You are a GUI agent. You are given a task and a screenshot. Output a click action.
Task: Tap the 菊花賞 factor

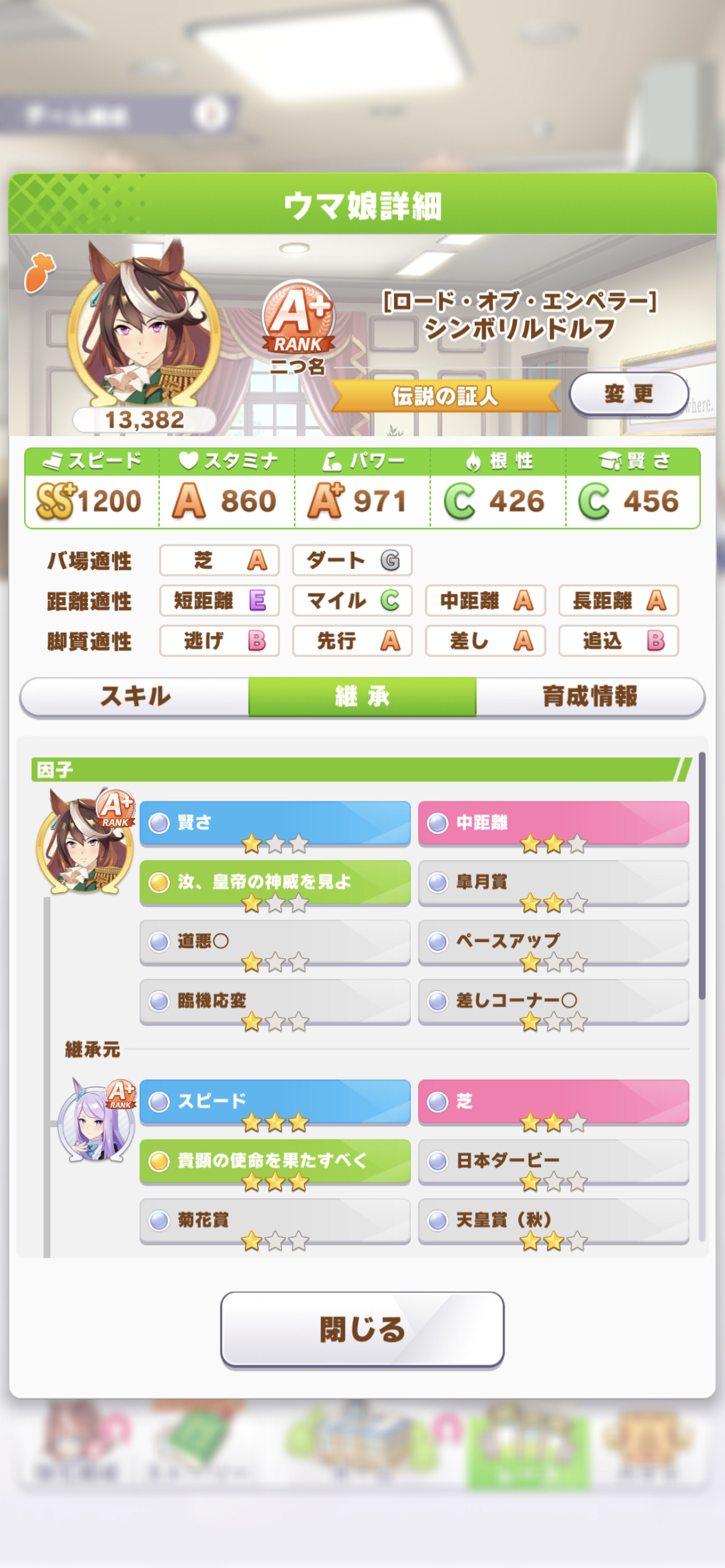(275, 1221)
